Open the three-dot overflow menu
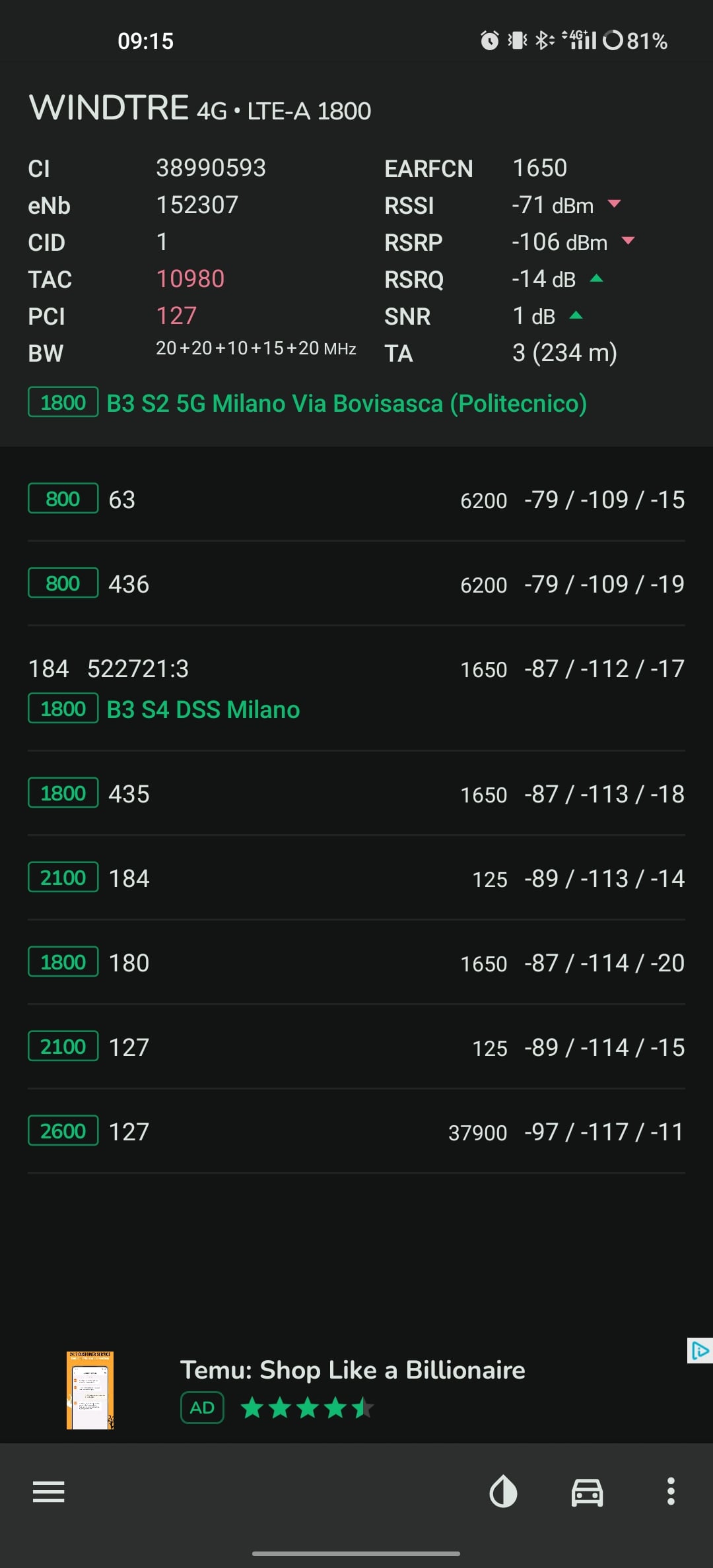Image resolution: width=713 pixels, height=1568 pixels. [671, 1491]
